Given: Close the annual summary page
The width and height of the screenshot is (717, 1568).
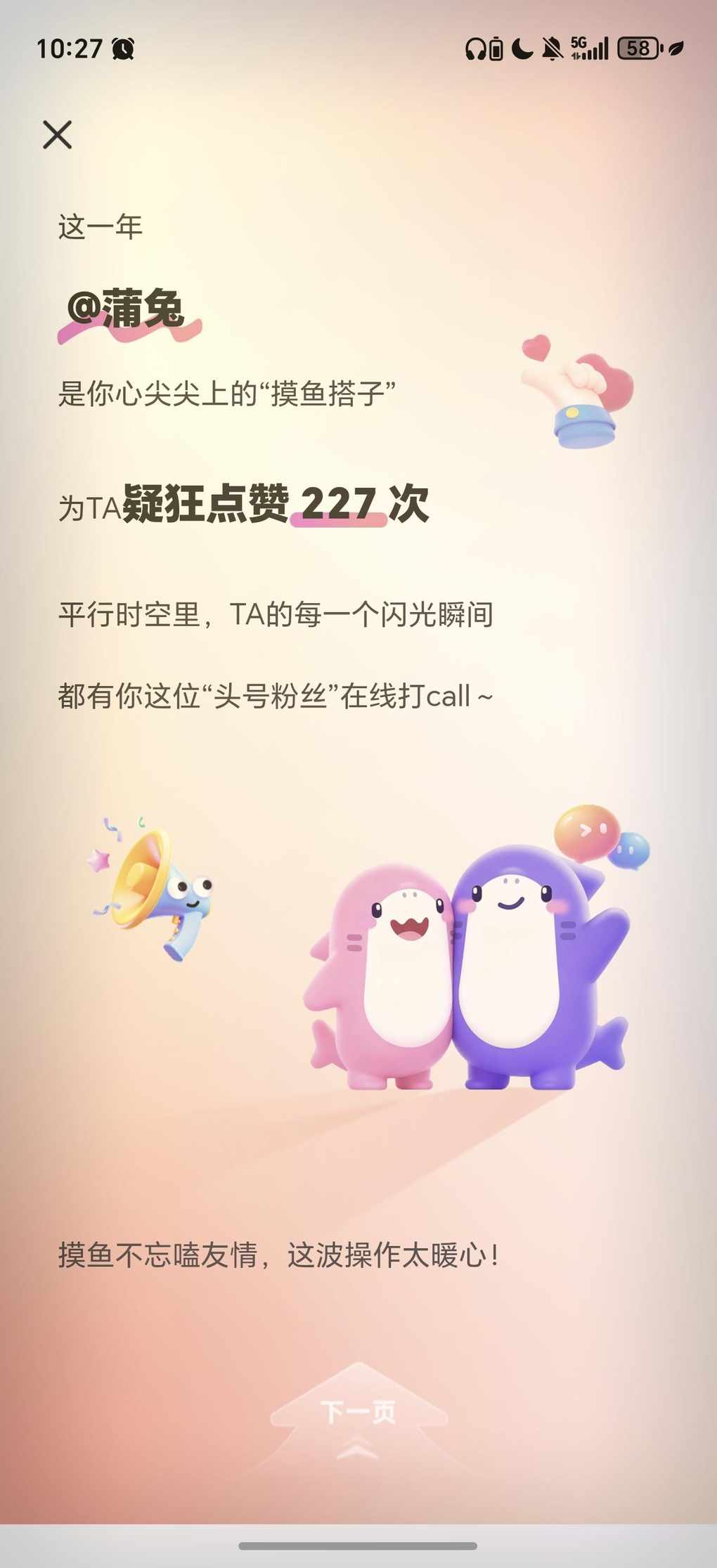Looking at the screenshot, I should coord(57,134).
